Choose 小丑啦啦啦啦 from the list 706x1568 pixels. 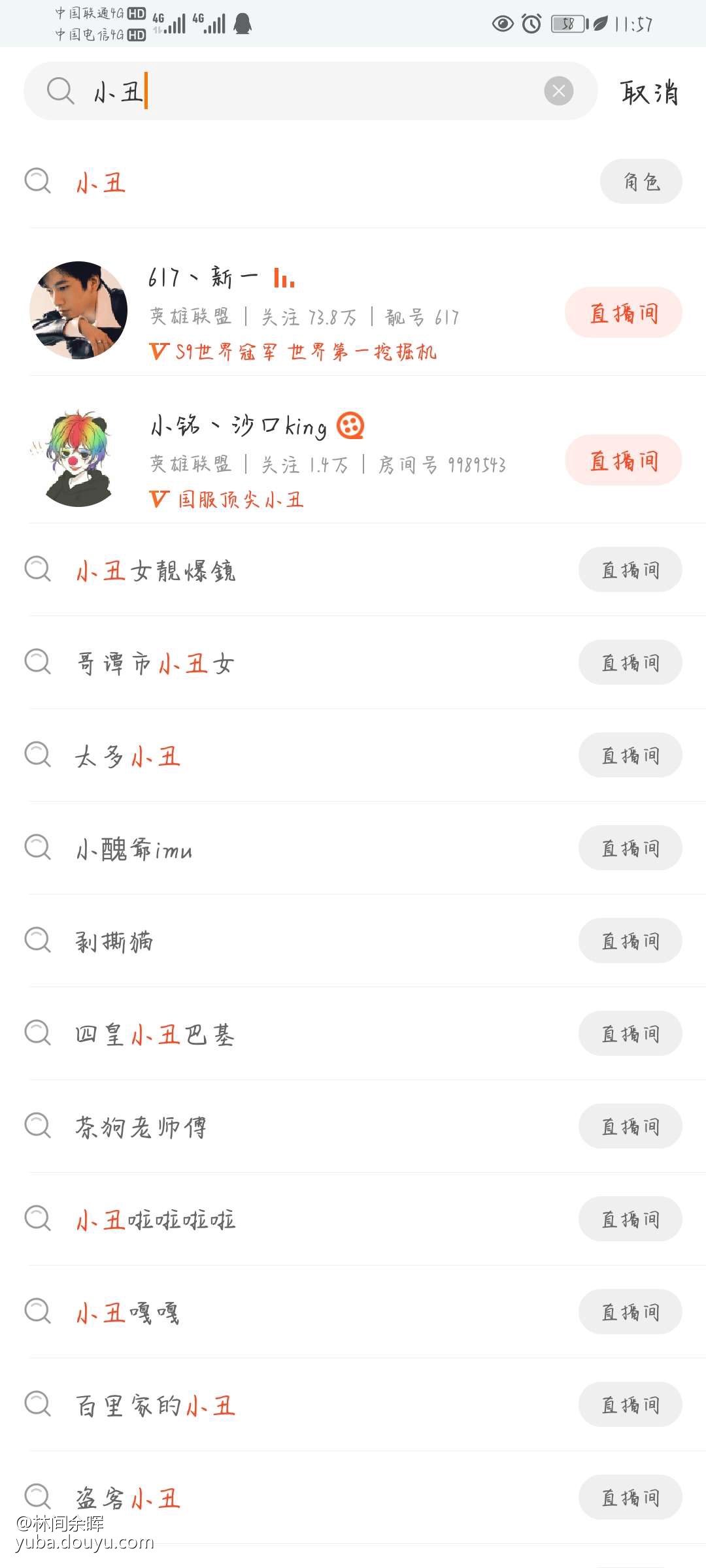156,1220
